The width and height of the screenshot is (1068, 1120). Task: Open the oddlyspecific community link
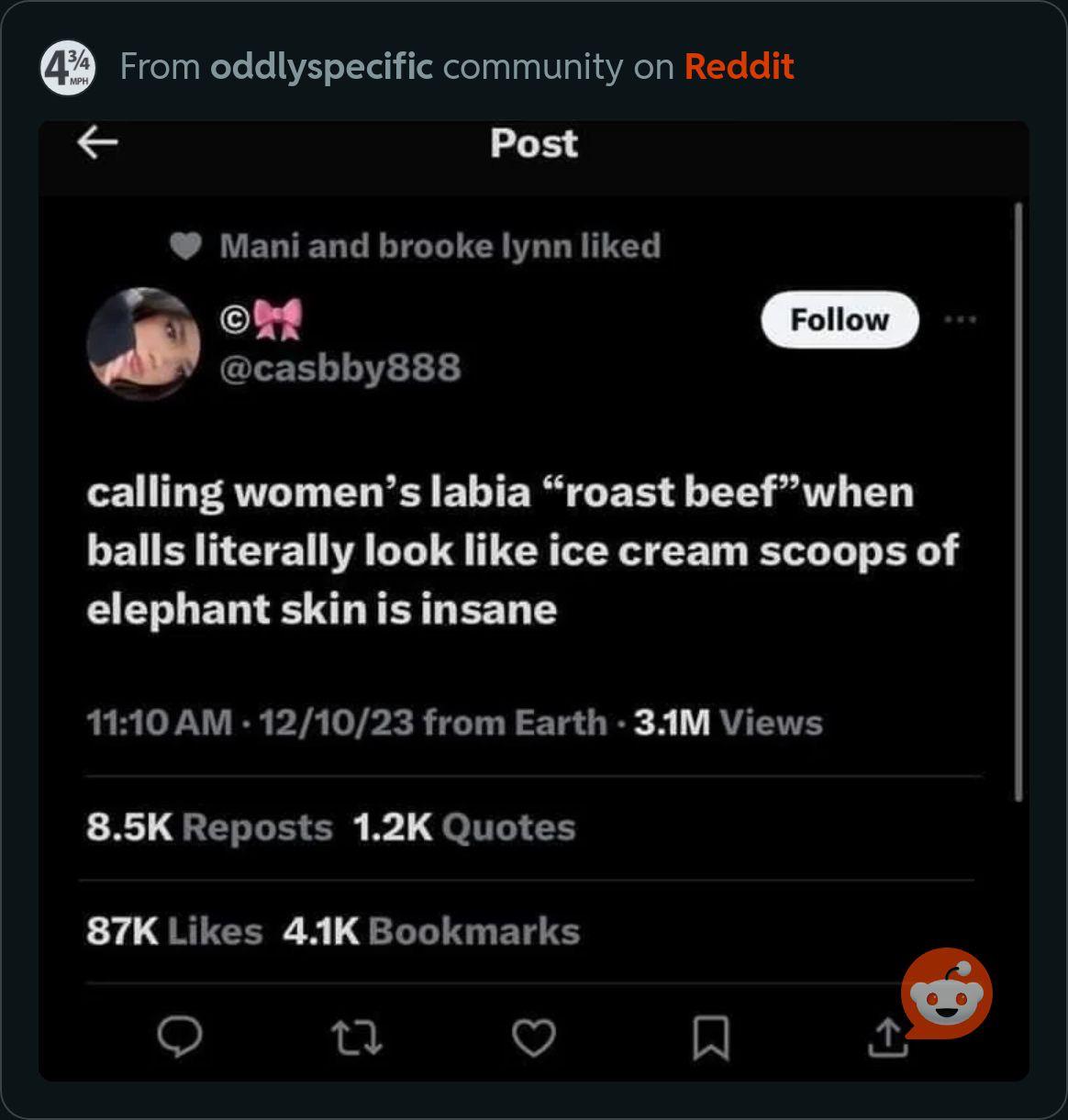point(321,66)
